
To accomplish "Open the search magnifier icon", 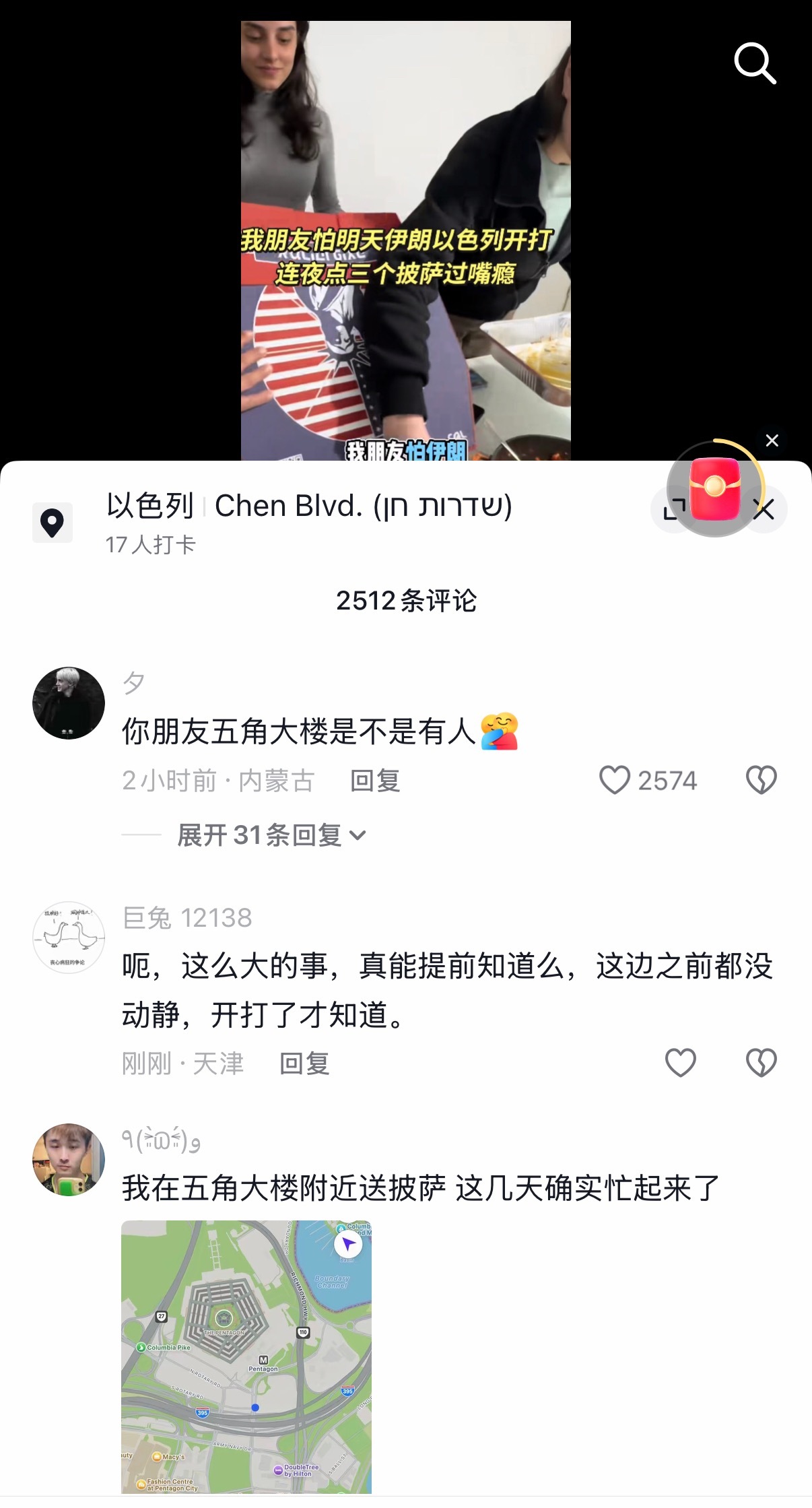I will point(755,63).
